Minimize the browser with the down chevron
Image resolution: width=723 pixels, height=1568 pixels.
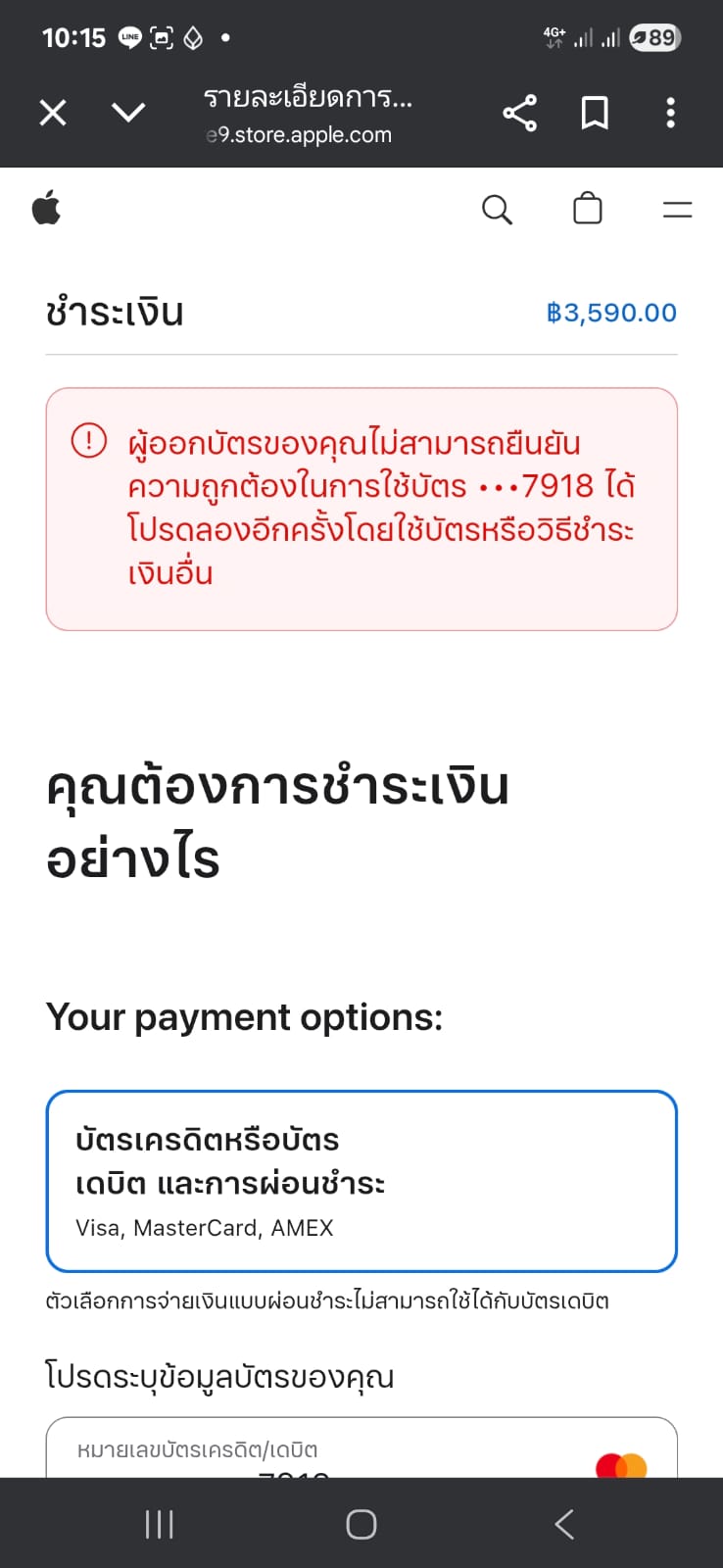pos(128,113)
